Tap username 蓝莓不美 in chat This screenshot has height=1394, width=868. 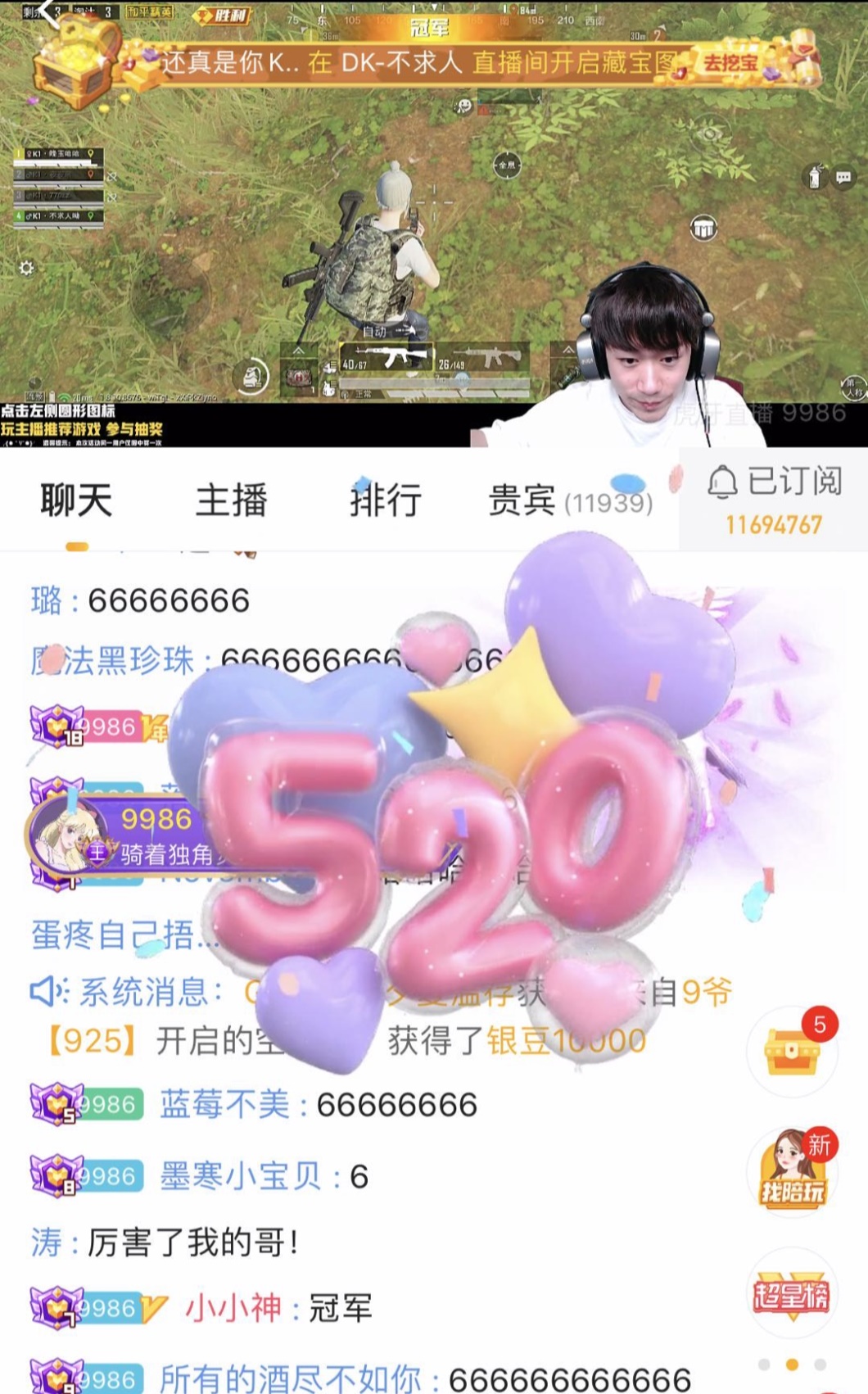224,1105
